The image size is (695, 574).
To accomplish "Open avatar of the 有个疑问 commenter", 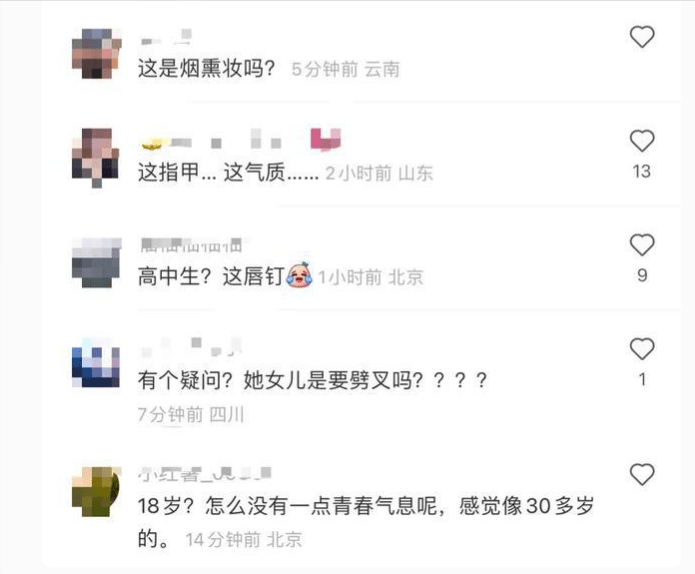I will coord(97,364).
